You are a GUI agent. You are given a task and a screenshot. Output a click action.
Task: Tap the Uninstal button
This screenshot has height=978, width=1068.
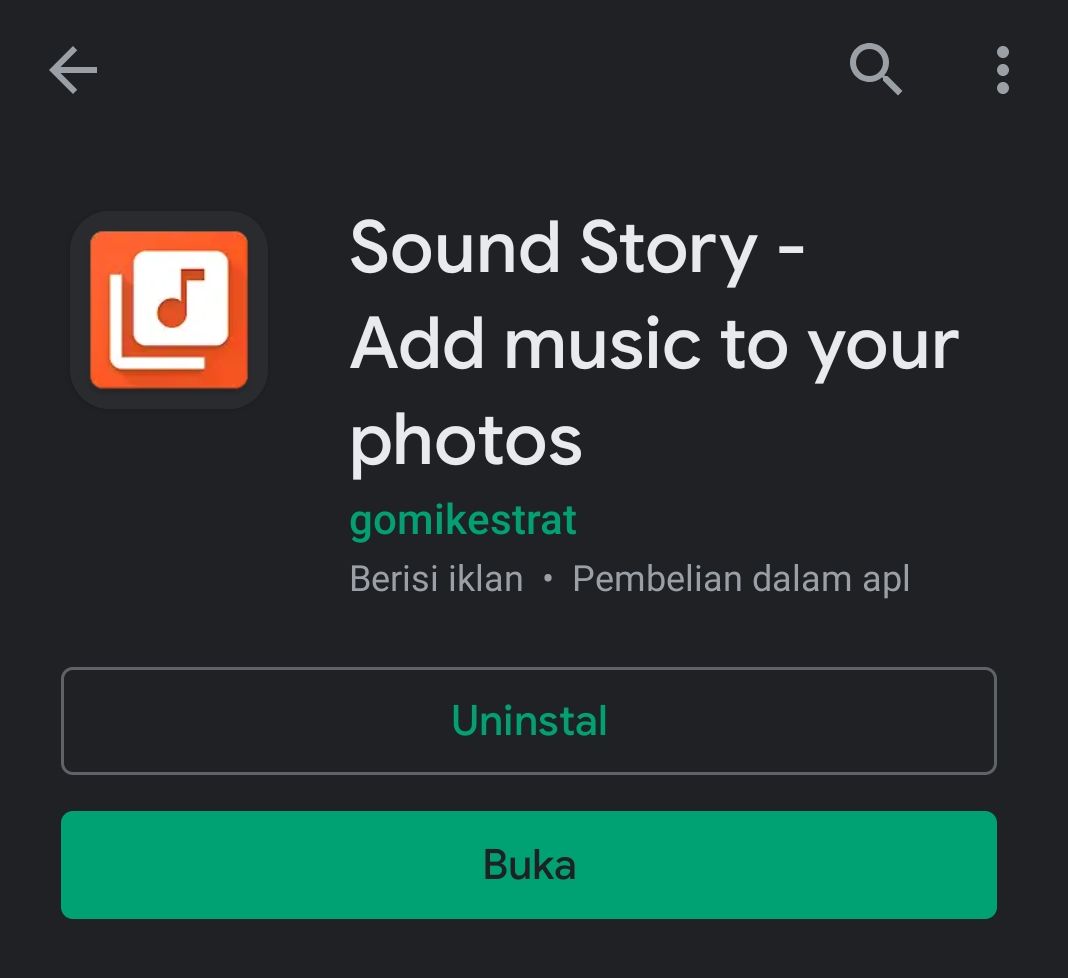(529, 721)
